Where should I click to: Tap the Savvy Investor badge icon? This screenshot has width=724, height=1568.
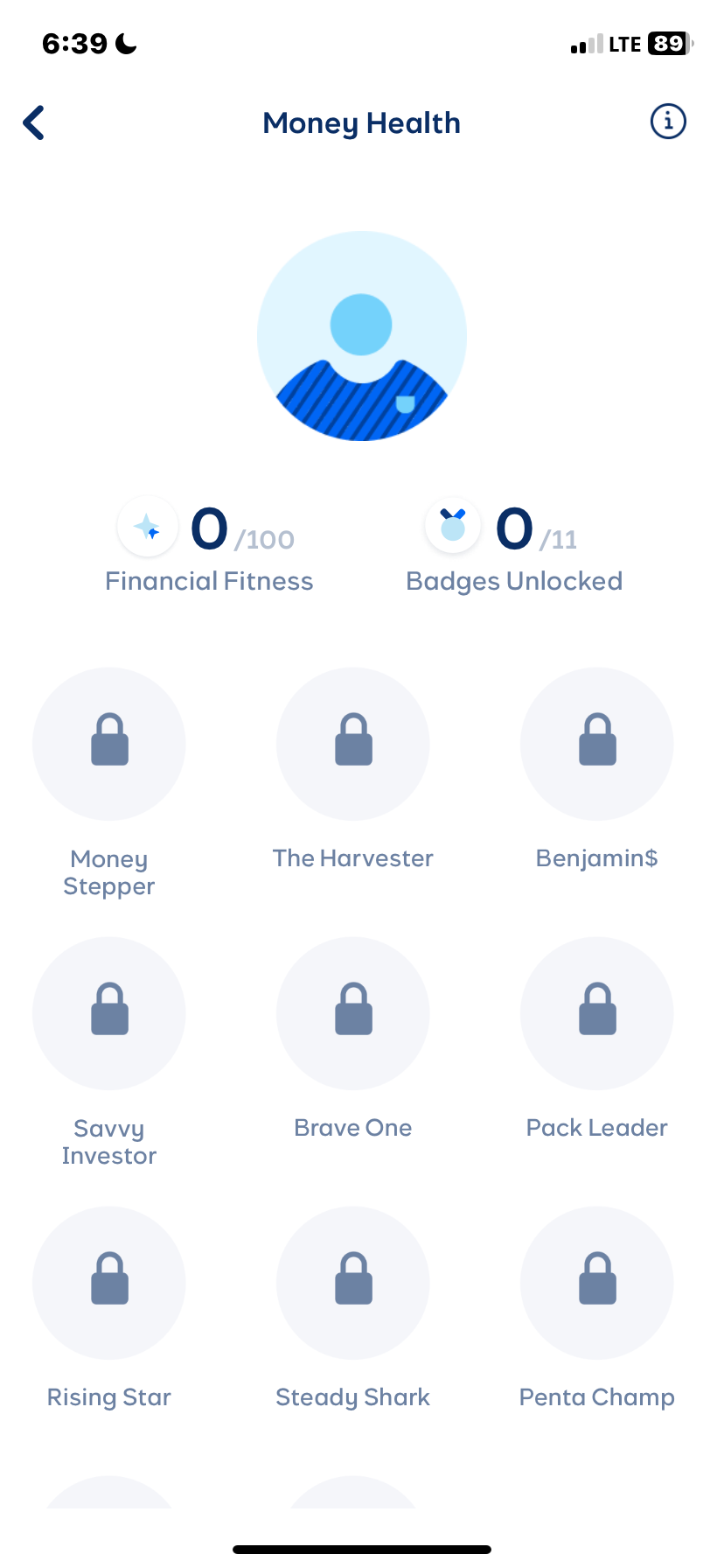[x=108, y=1013]
